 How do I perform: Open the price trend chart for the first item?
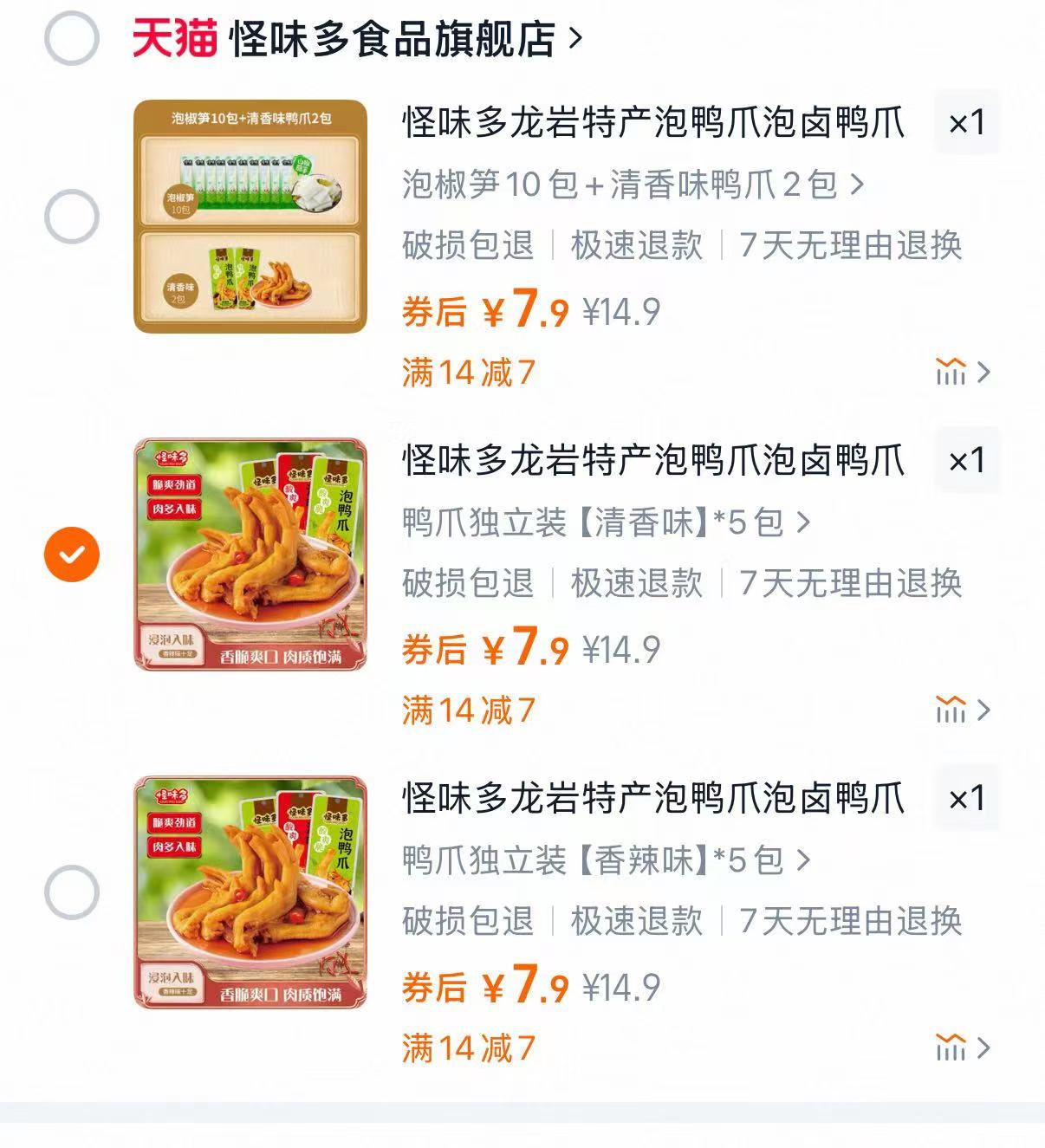point(953,371)
